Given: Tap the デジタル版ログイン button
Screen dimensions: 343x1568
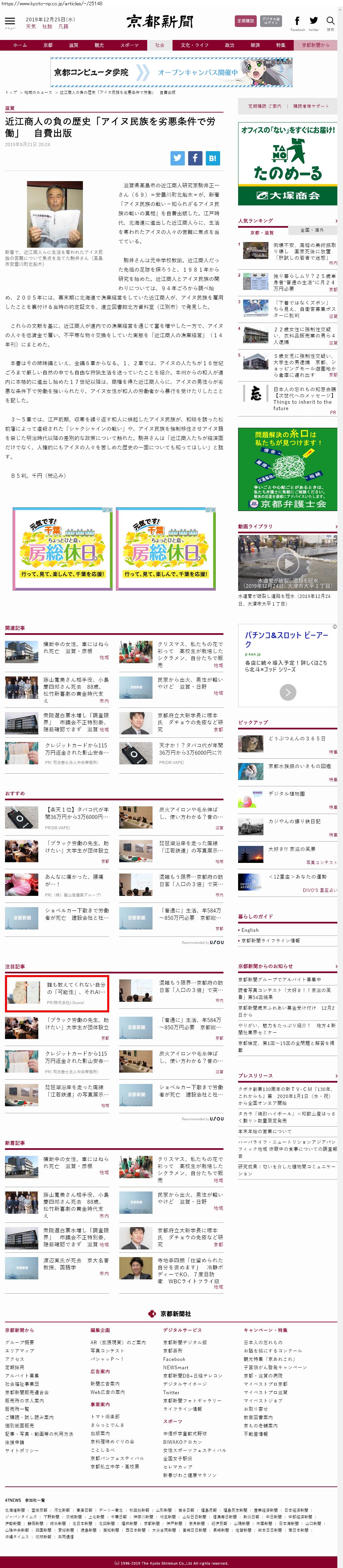Looking at the screenshot, I should [x=271, y=21].
